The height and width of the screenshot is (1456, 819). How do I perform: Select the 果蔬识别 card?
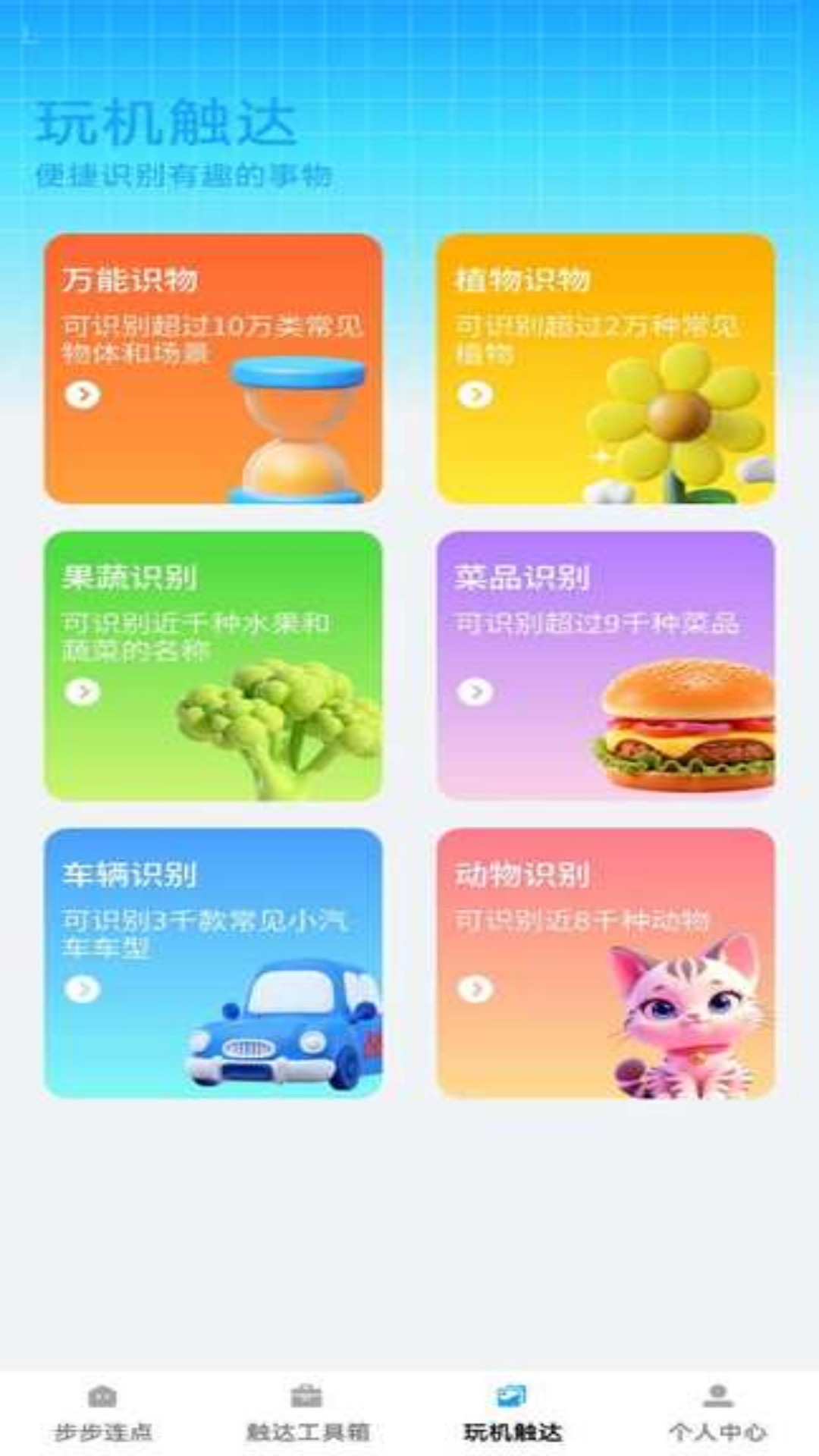click(x=213, y=666)
